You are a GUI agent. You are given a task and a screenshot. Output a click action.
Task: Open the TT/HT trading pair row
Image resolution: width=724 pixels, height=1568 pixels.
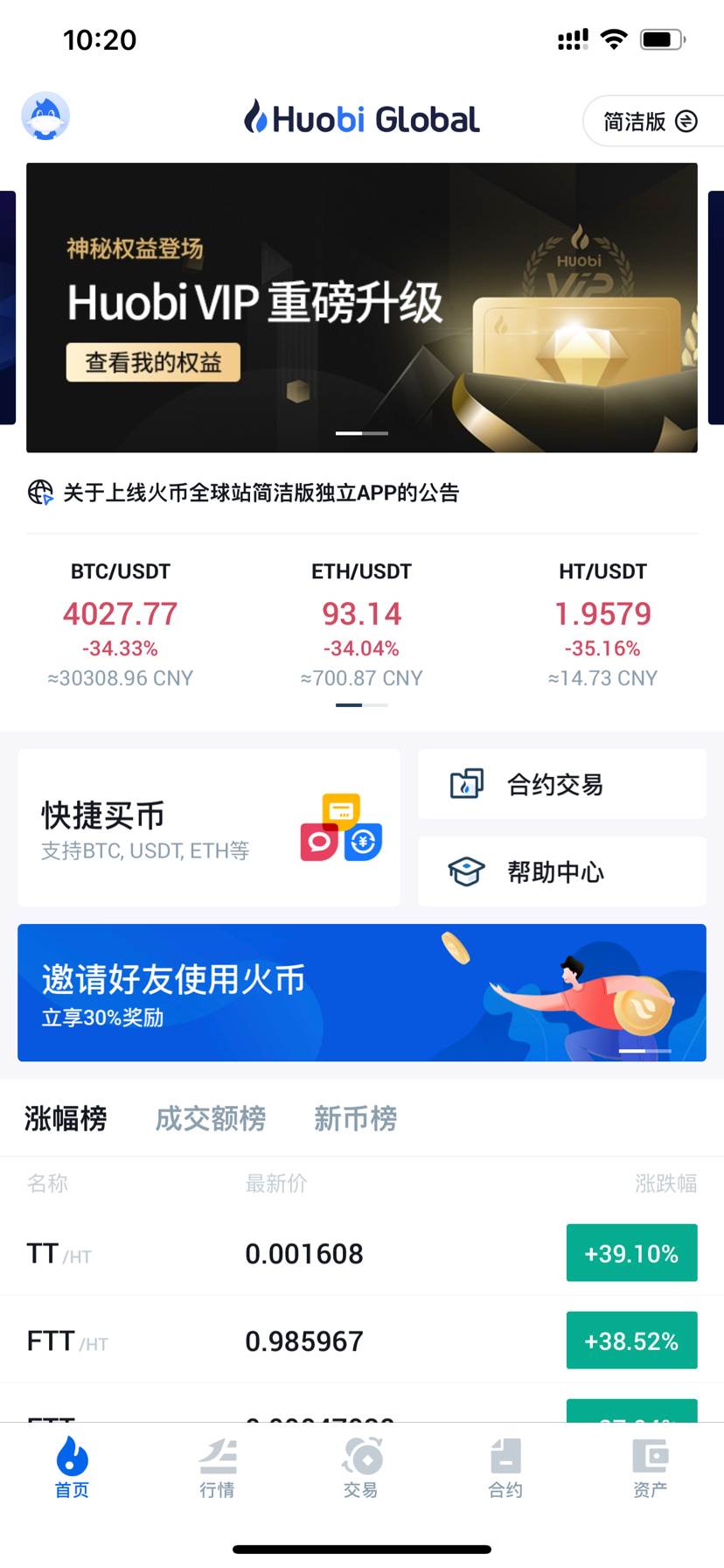362,1253
